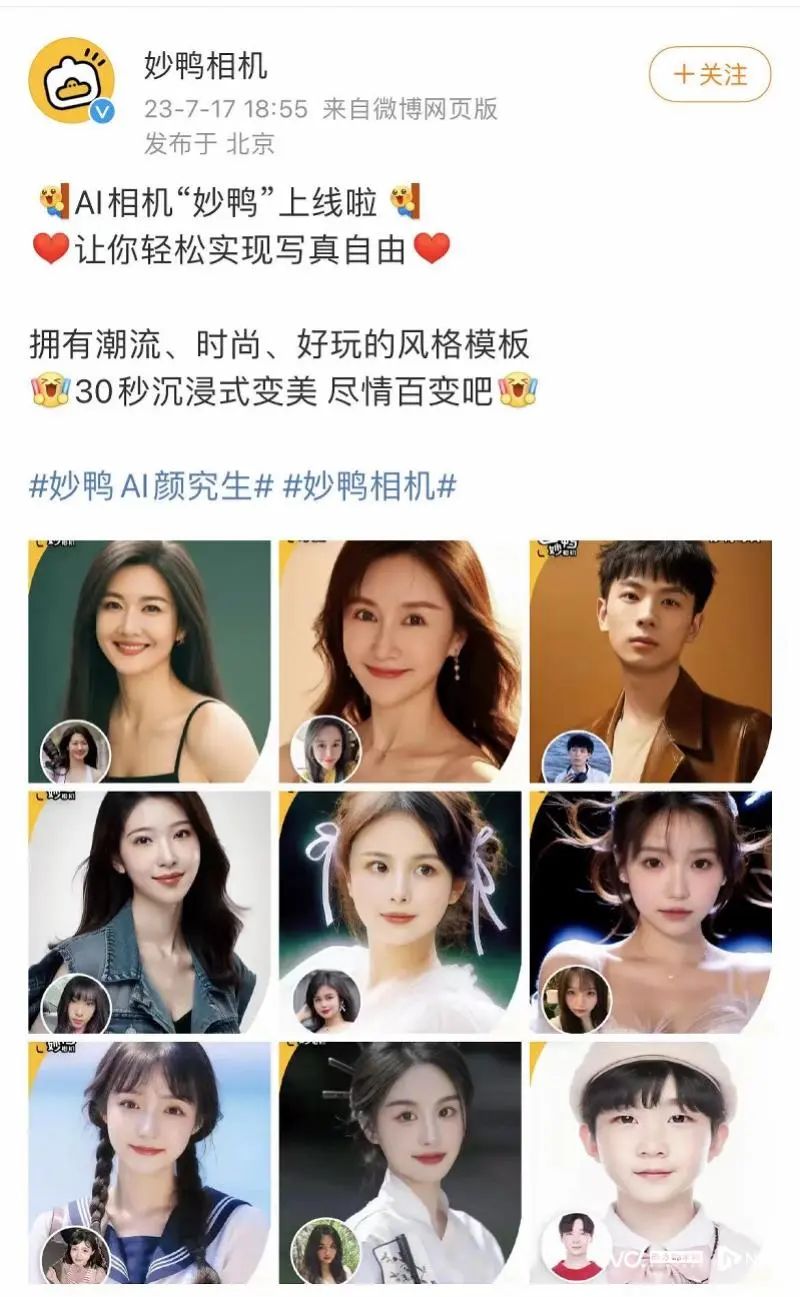Open the 妙鸭相机 account name

point(206,67)
